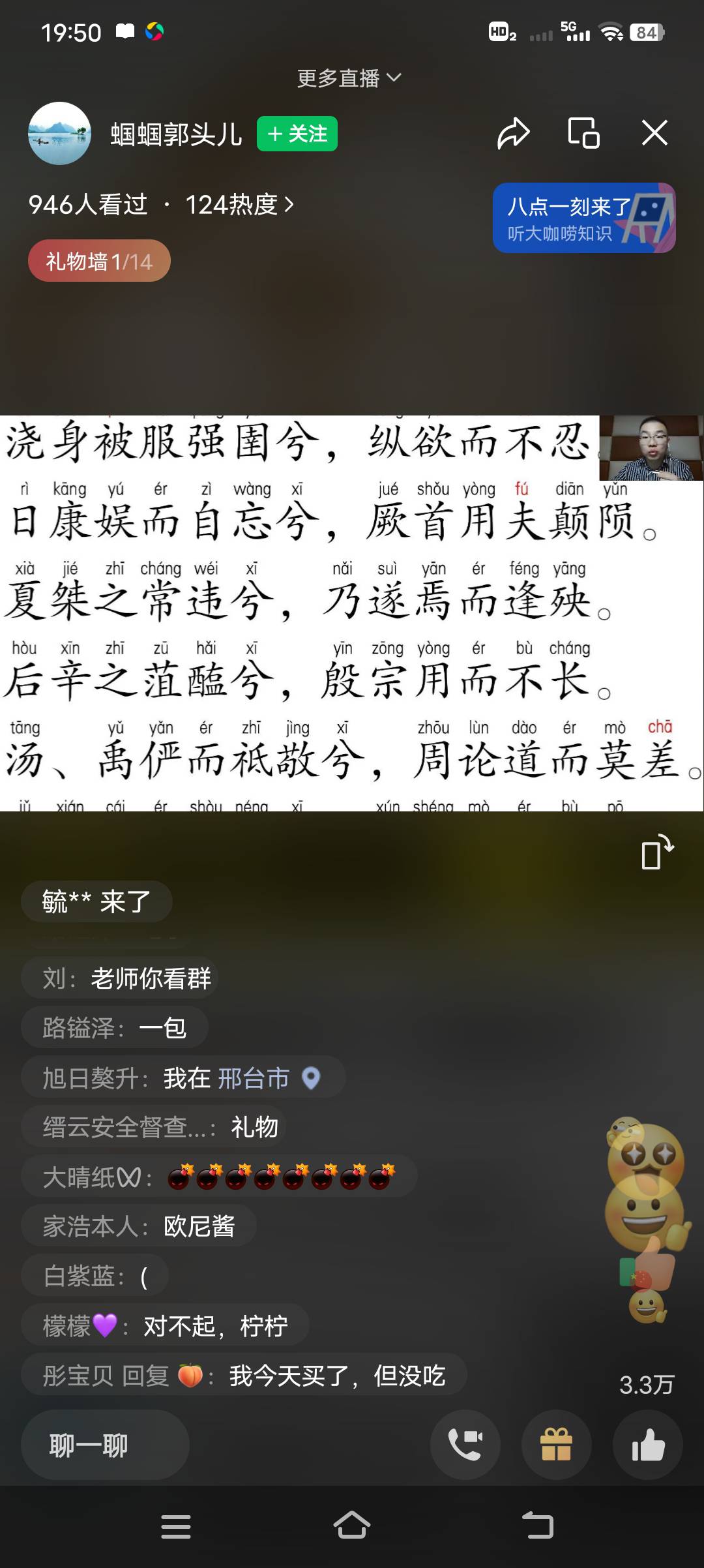The height and width of the screenshot is (1568, 704).
Task: Expand the 124热度 details chevron
Action: tap(289, 205)
